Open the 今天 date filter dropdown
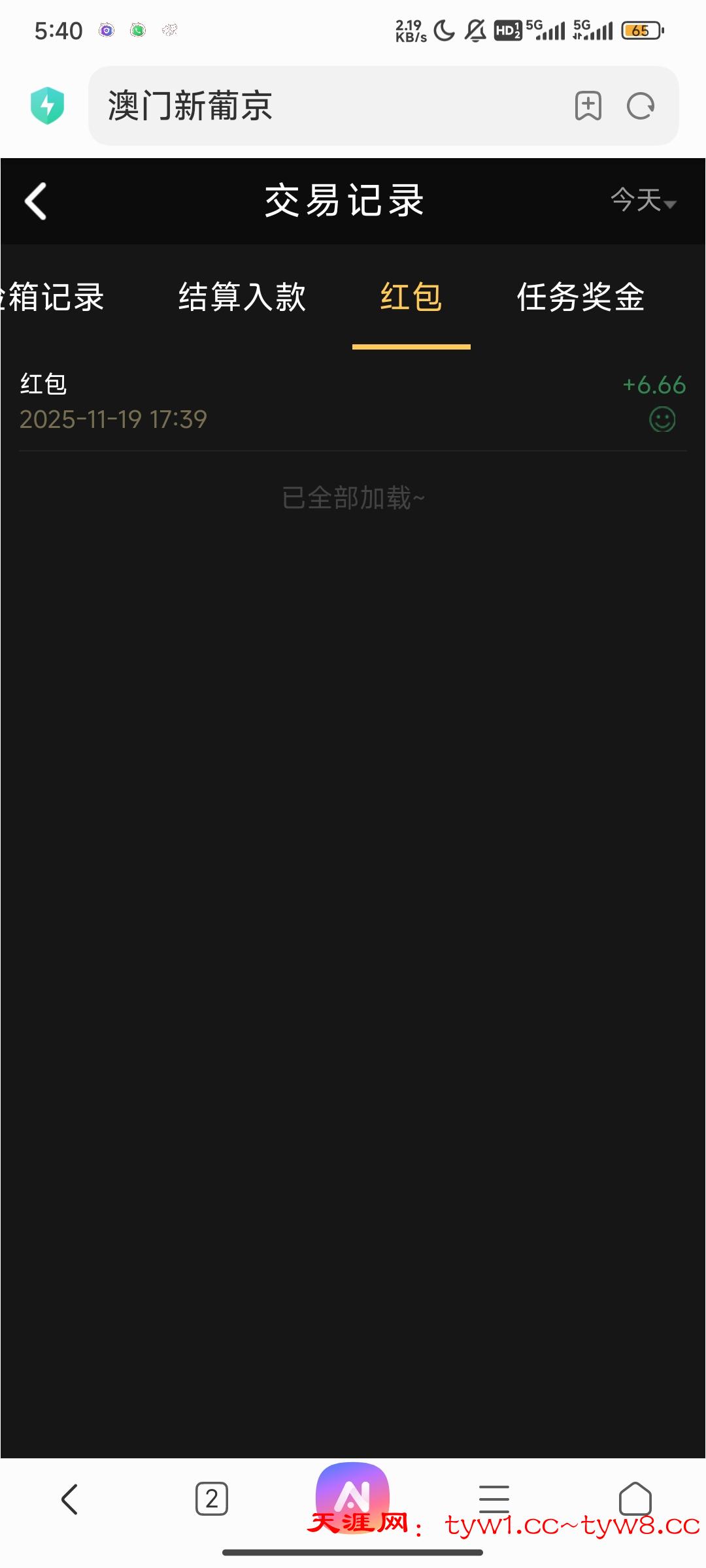The image size is (706, 1568). (643, 201)
